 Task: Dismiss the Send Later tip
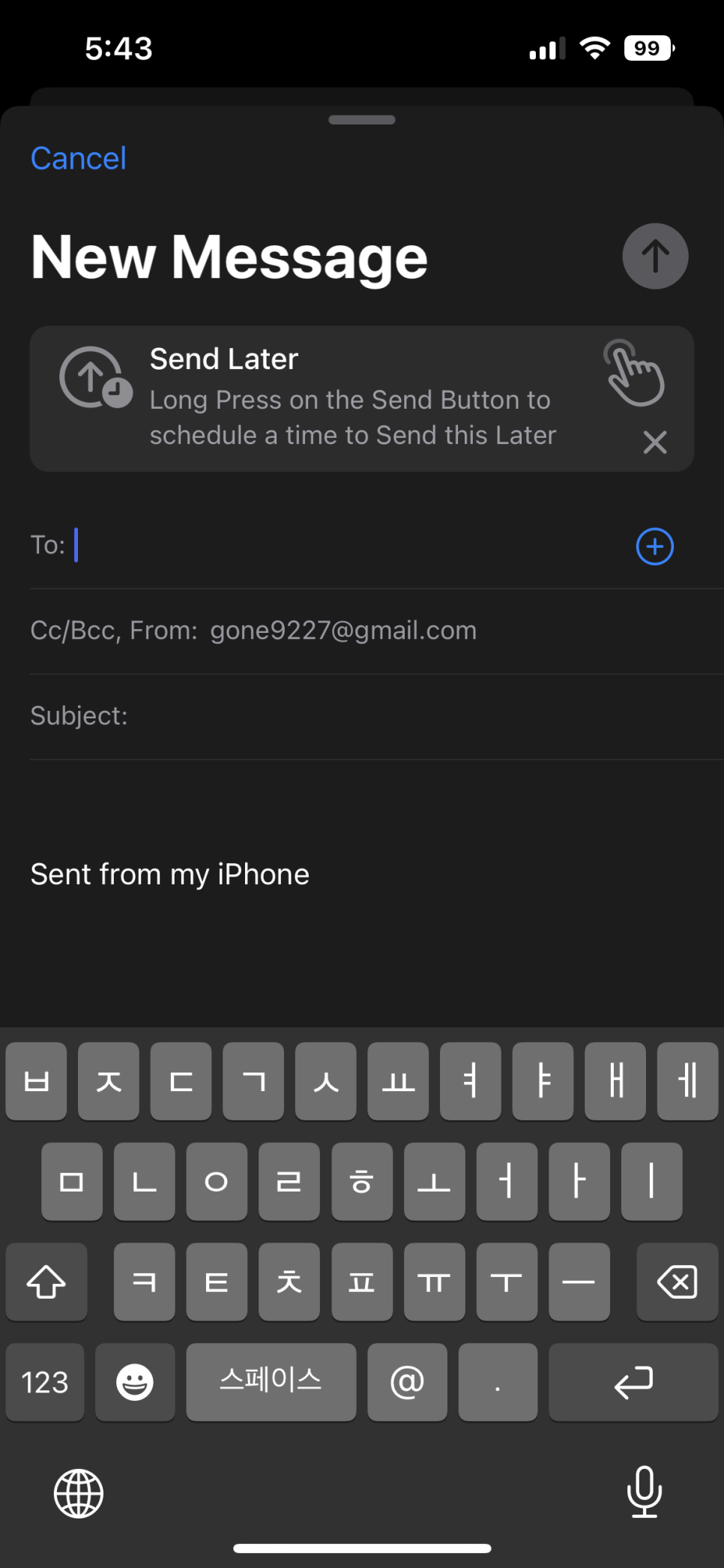coord(654,442)
